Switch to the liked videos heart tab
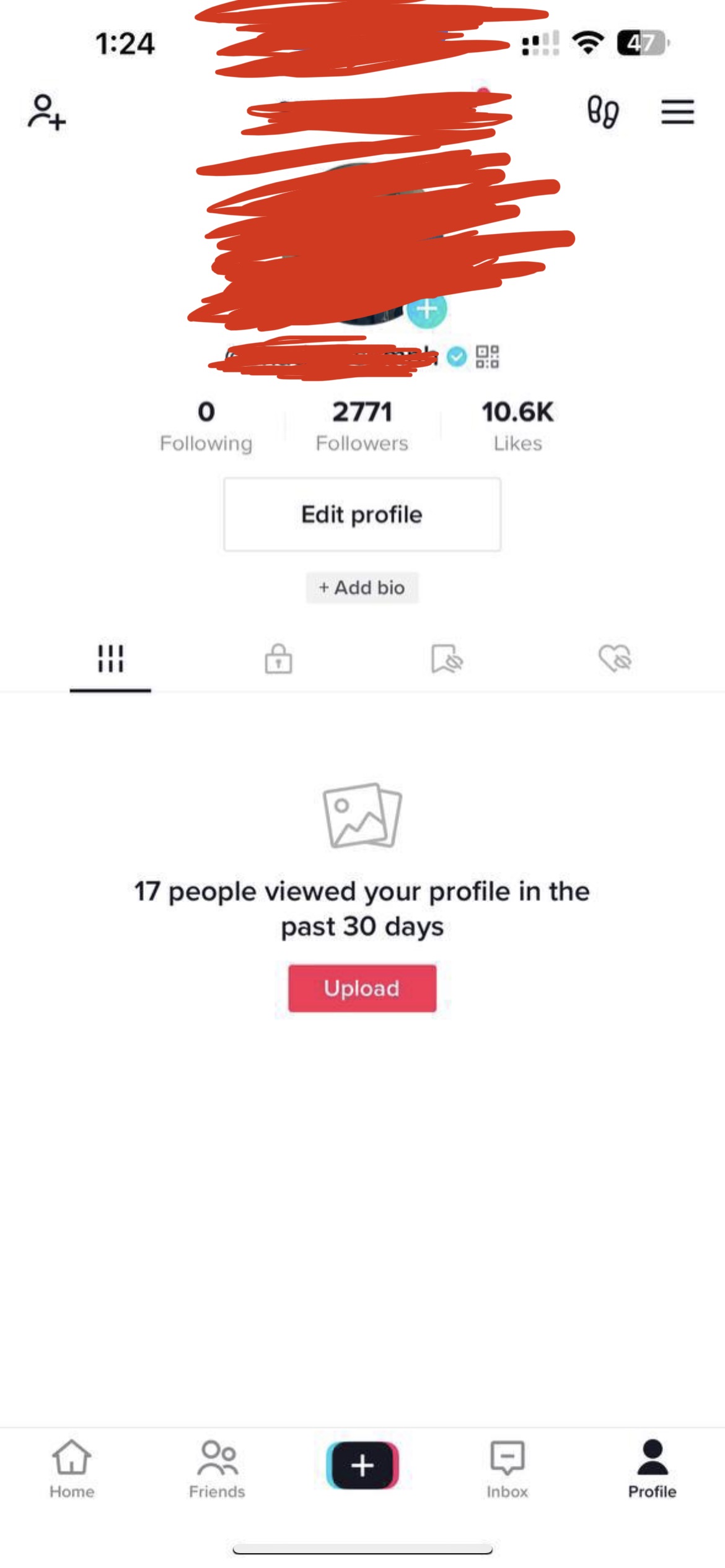Viewport: 725px width, 1568px height. (615, 658)
